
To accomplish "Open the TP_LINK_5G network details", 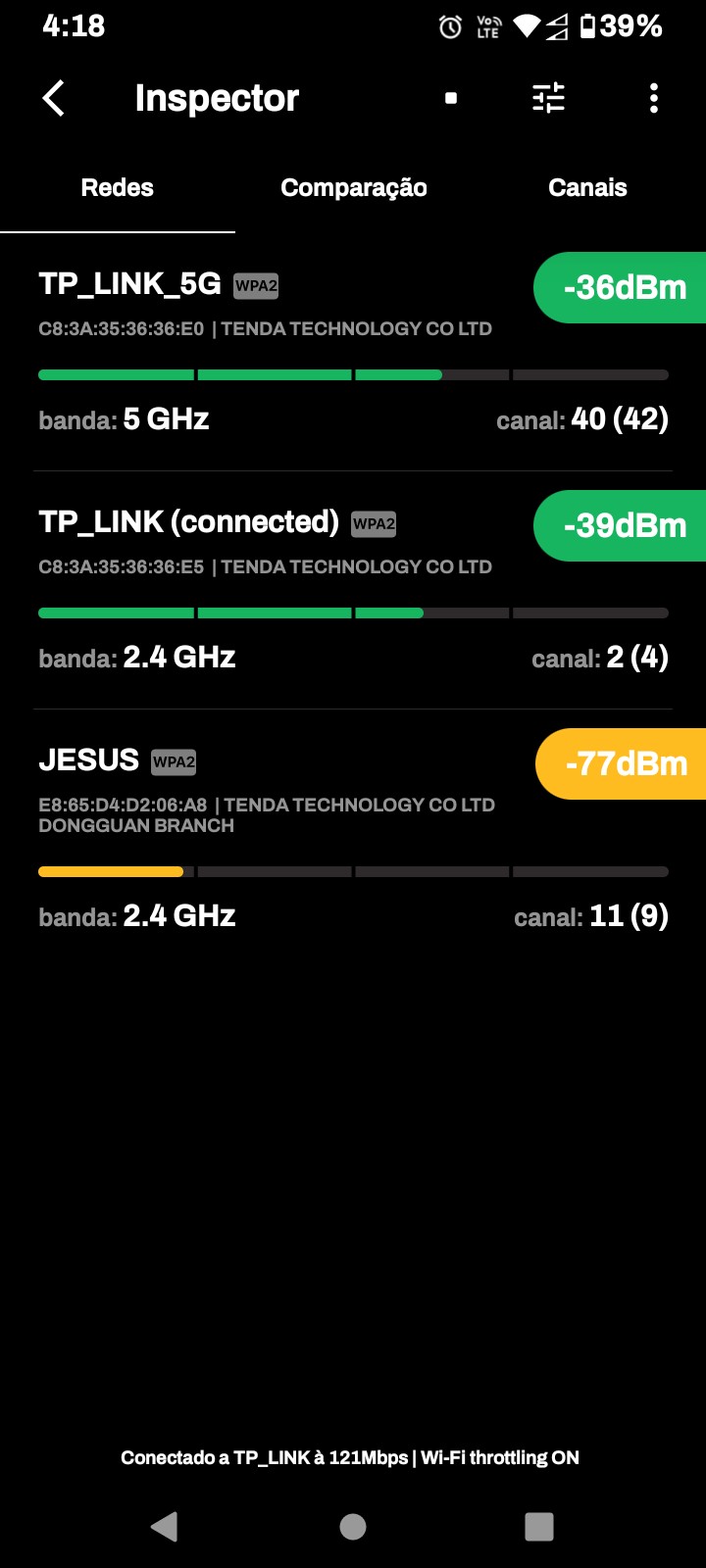I will pos(294,353).
